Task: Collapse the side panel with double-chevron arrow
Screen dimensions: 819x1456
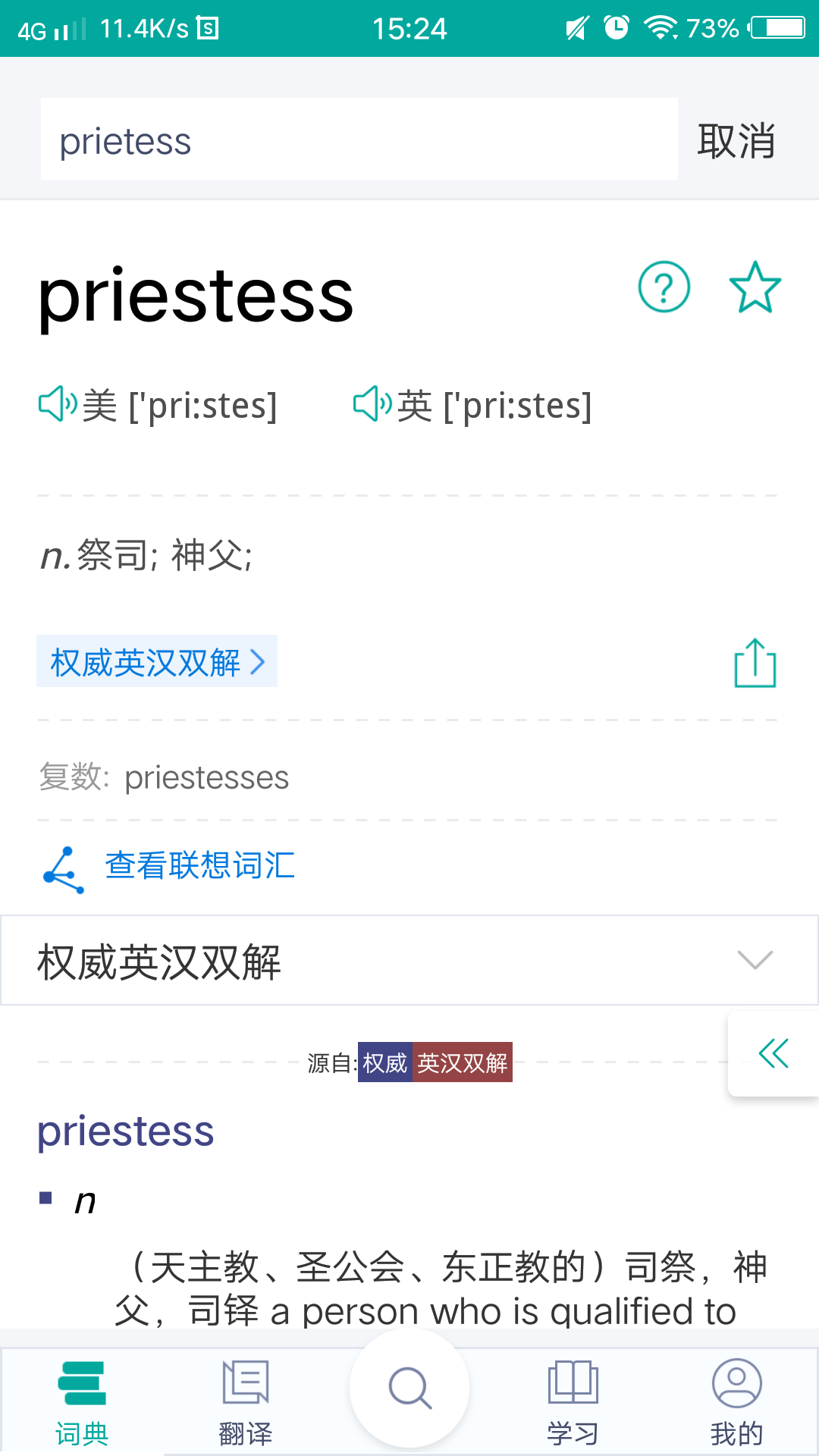Action: [773, 1053]
